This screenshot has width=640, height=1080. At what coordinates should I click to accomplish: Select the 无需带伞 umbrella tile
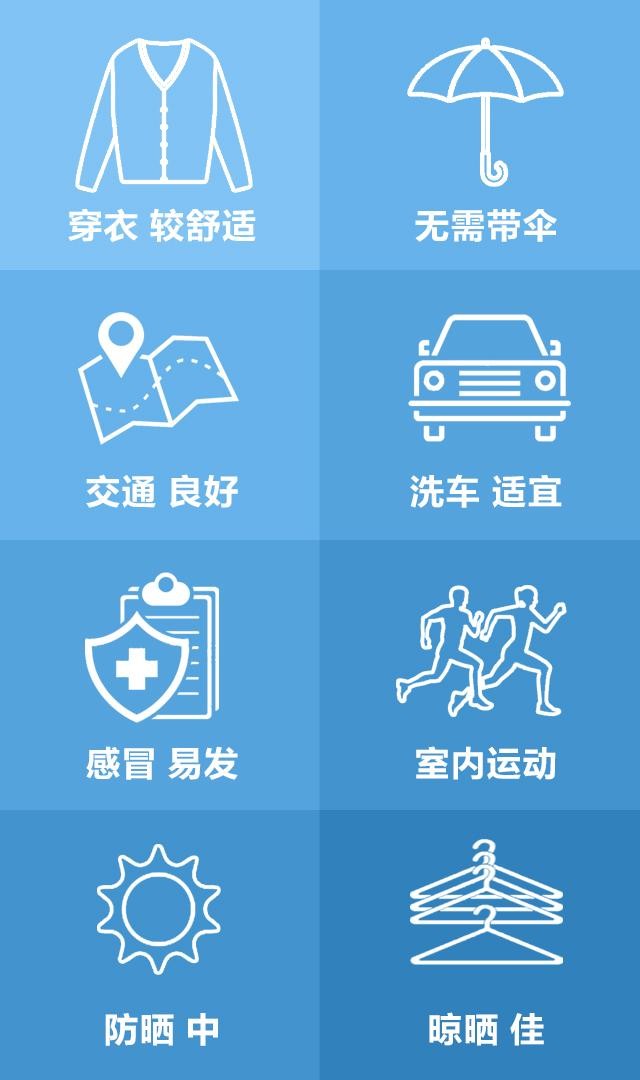[480, 135]
